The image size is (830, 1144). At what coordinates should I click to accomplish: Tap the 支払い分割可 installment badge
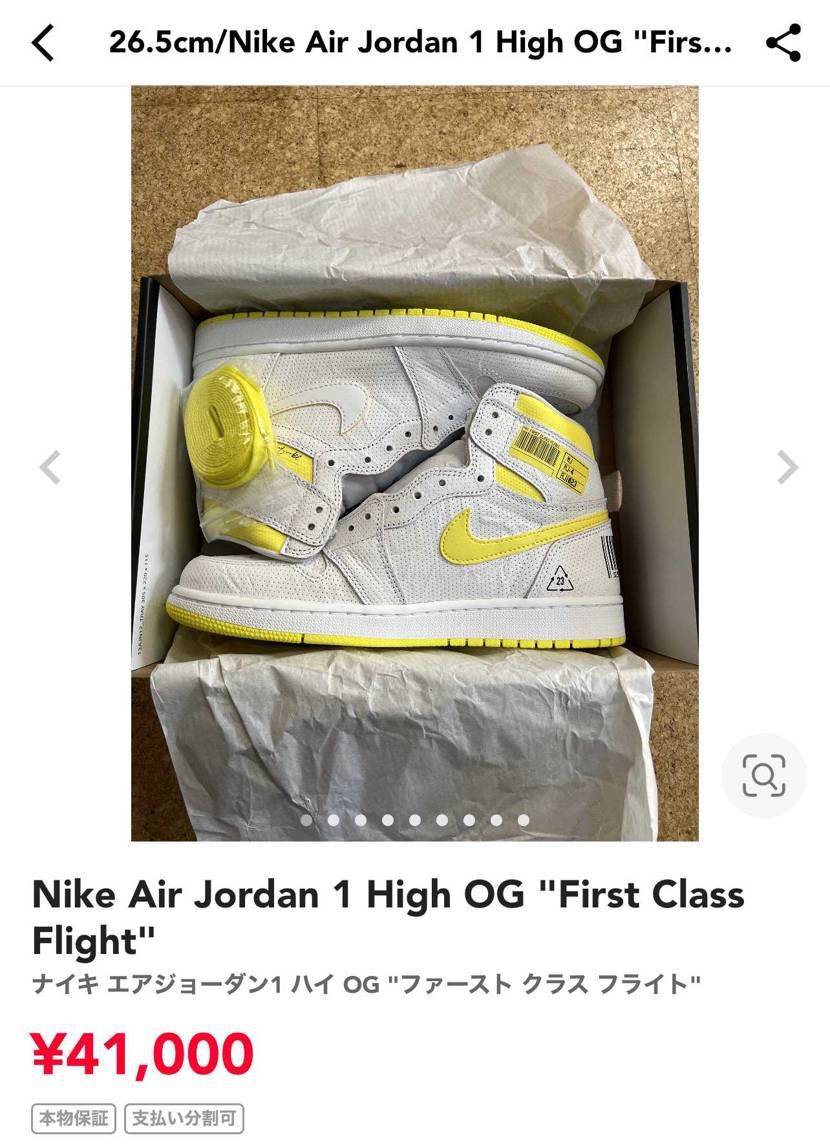[x=184, y=1117]
